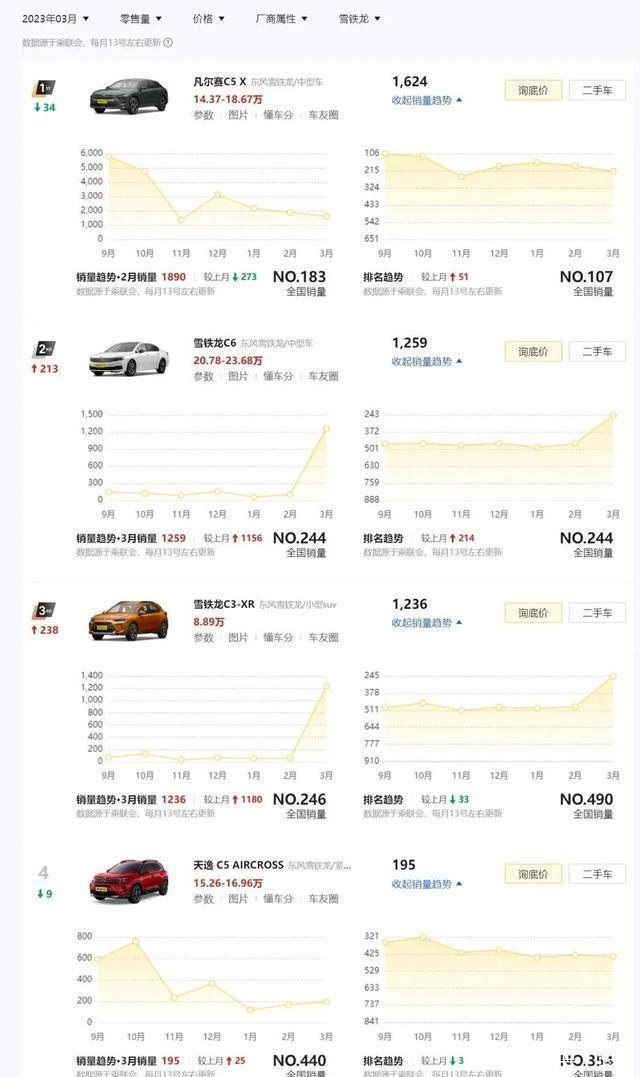Tap 询底价 for 雪铁龙C6

[533, 352]
